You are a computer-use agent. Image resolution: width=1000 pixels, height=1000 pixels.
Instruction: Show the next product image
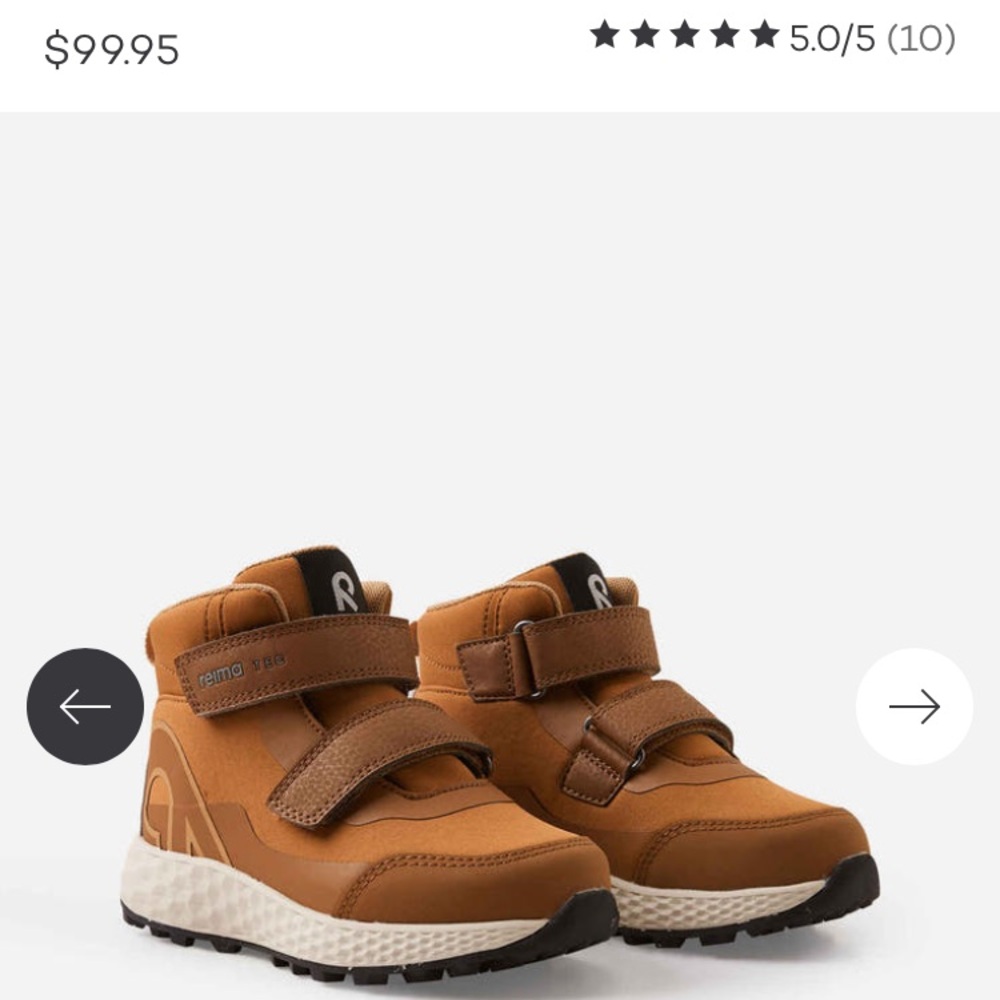coord(914,706)
